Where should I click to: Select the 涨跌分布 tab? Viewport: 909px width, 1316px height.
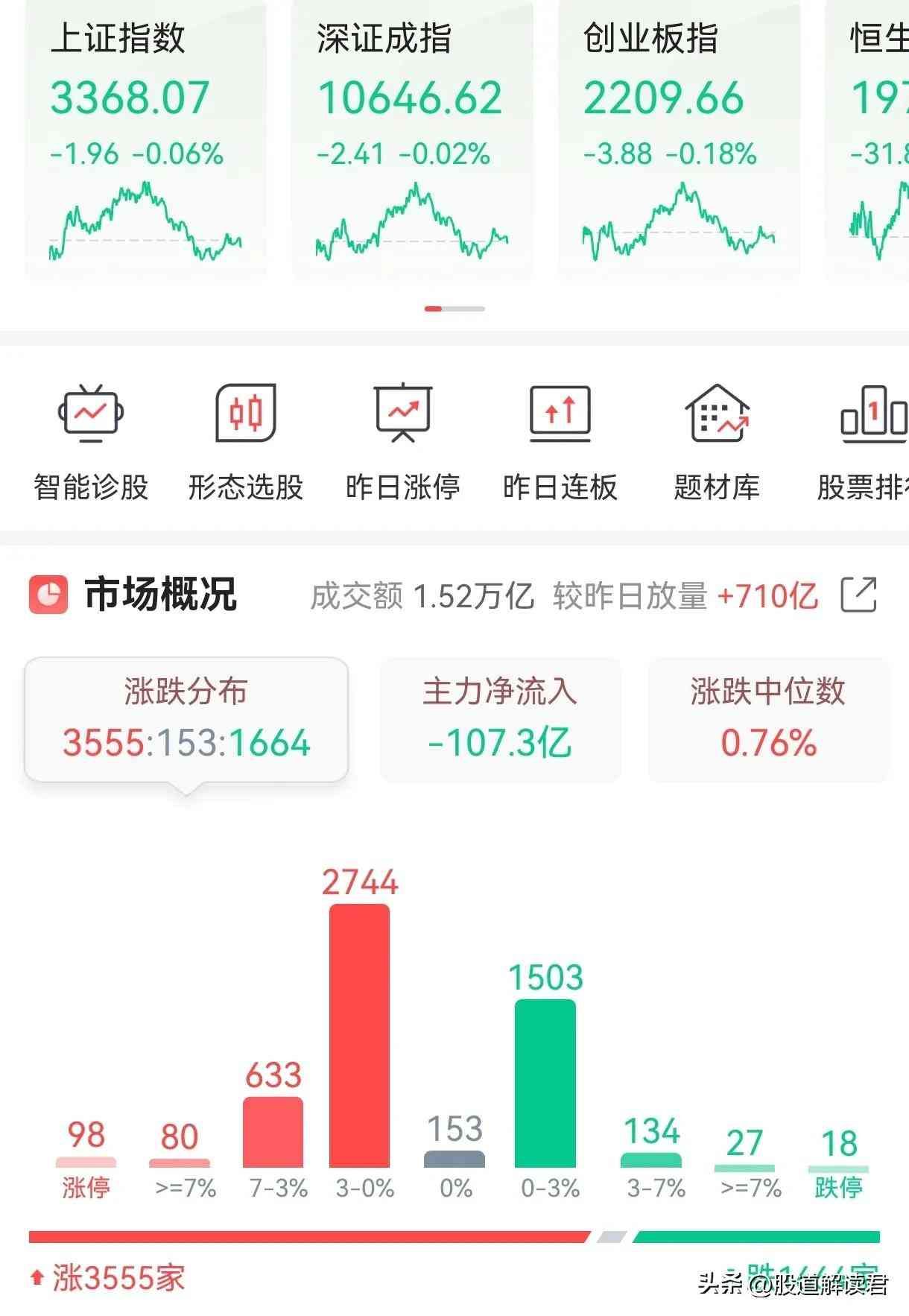click(x=186, y=718)
